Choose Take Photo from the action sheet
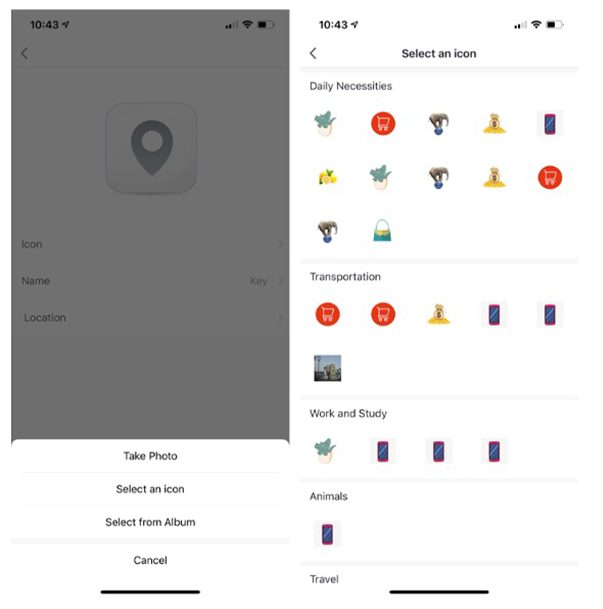 pyautogui.click(x=150, y=456)
